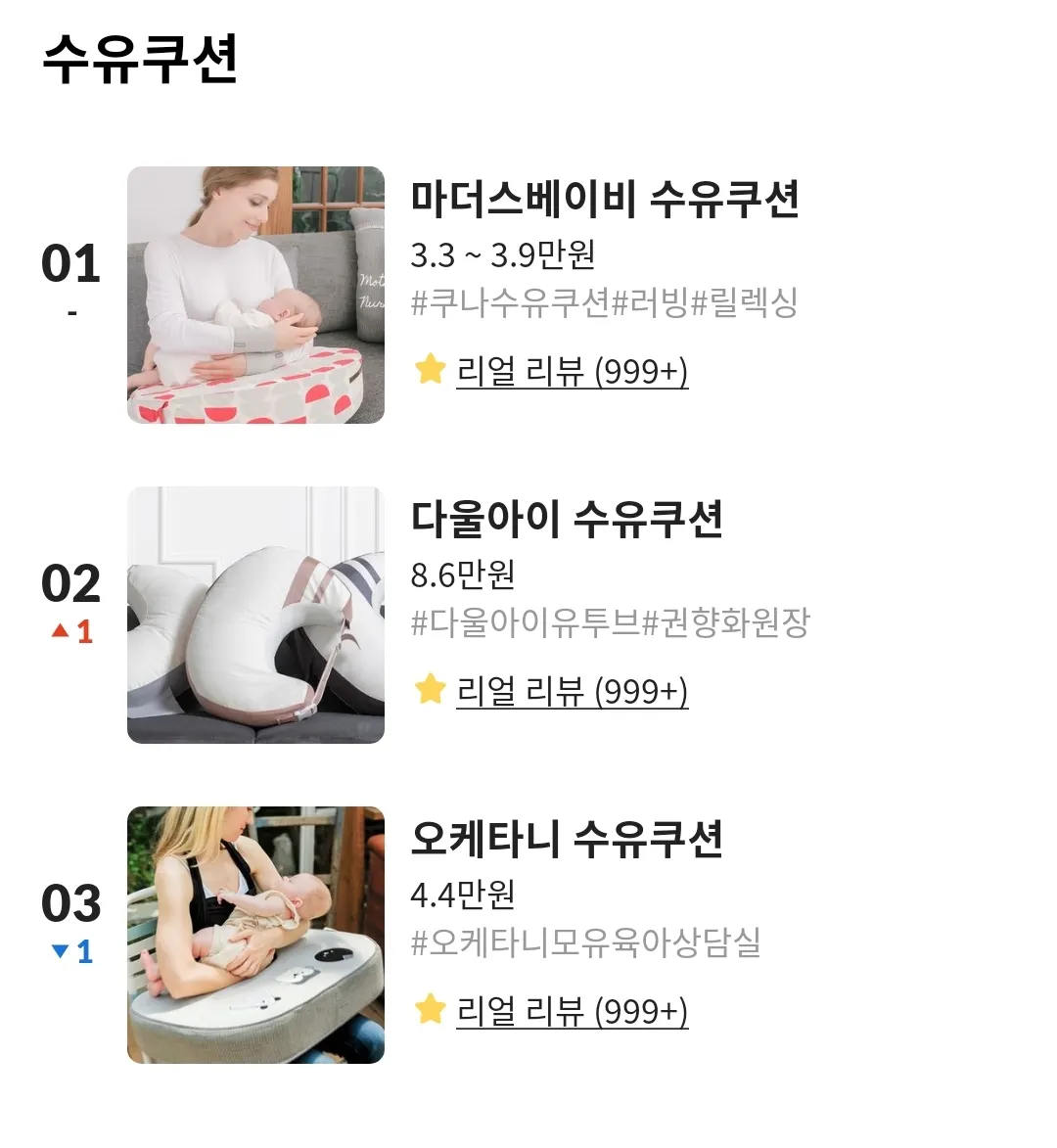
Task: Open 오케타니 수유쿠션 product image
Action: [x=255, y=935]
